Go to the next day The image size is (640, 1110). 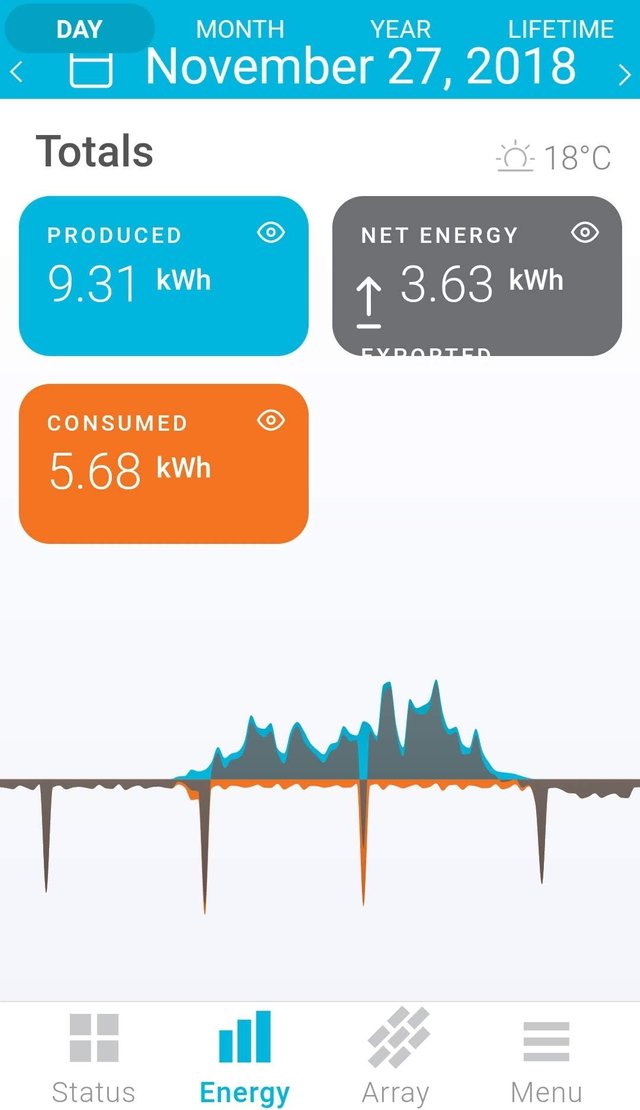(x=624, y=74)
